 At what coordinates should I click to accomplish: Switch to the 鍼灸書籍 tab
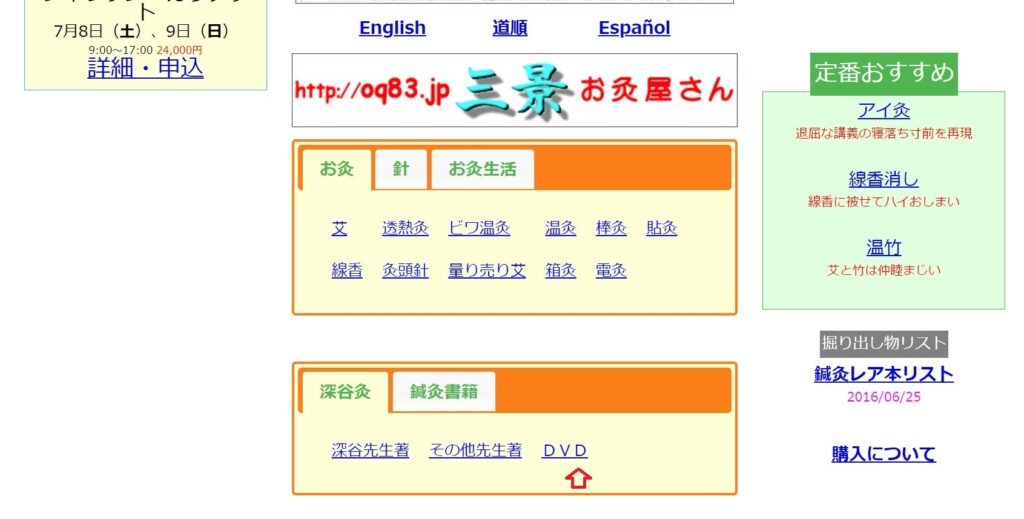coord(444,392)
